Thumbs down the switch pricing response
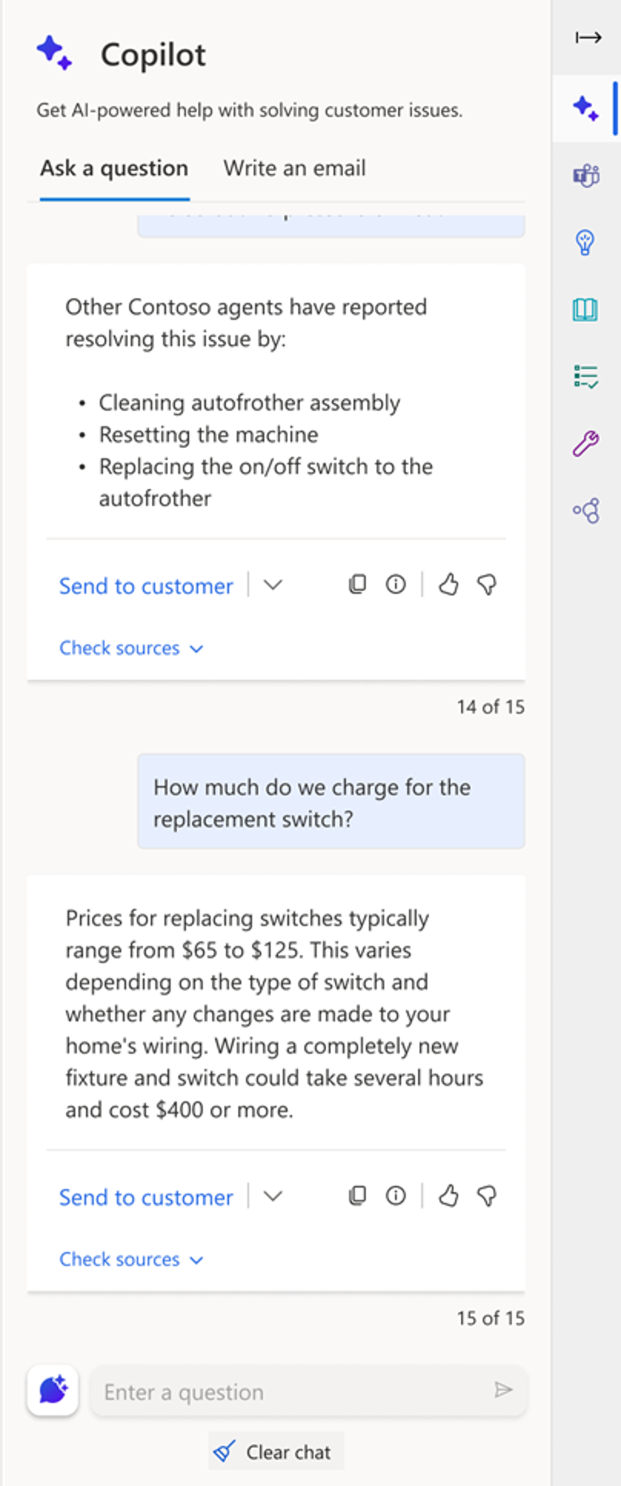This screenshot has width=621, height=1486. [x=487, y=1196]
